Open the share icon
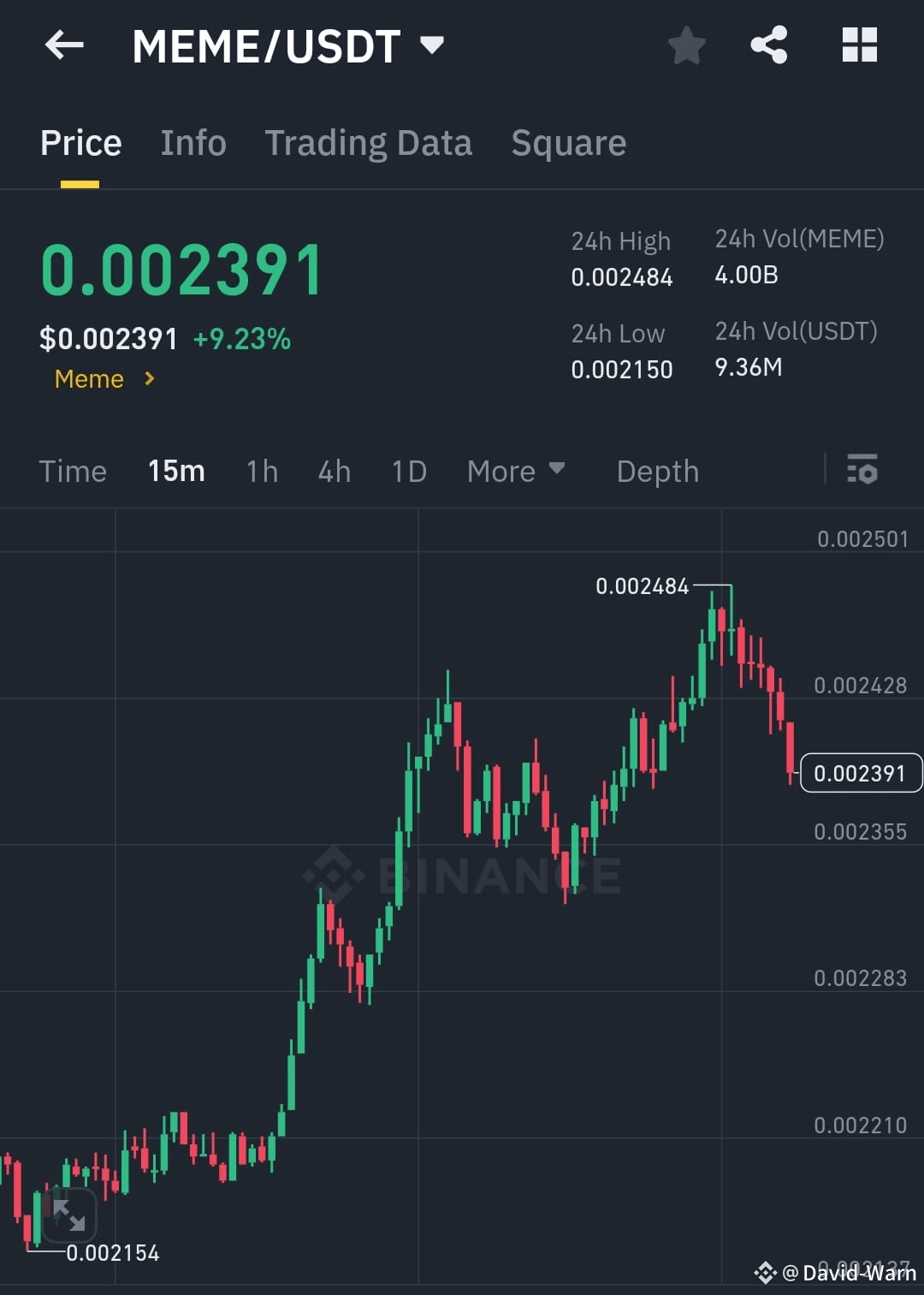The image size is (924, 1295). pyautogui.click(x=768, y=45)
